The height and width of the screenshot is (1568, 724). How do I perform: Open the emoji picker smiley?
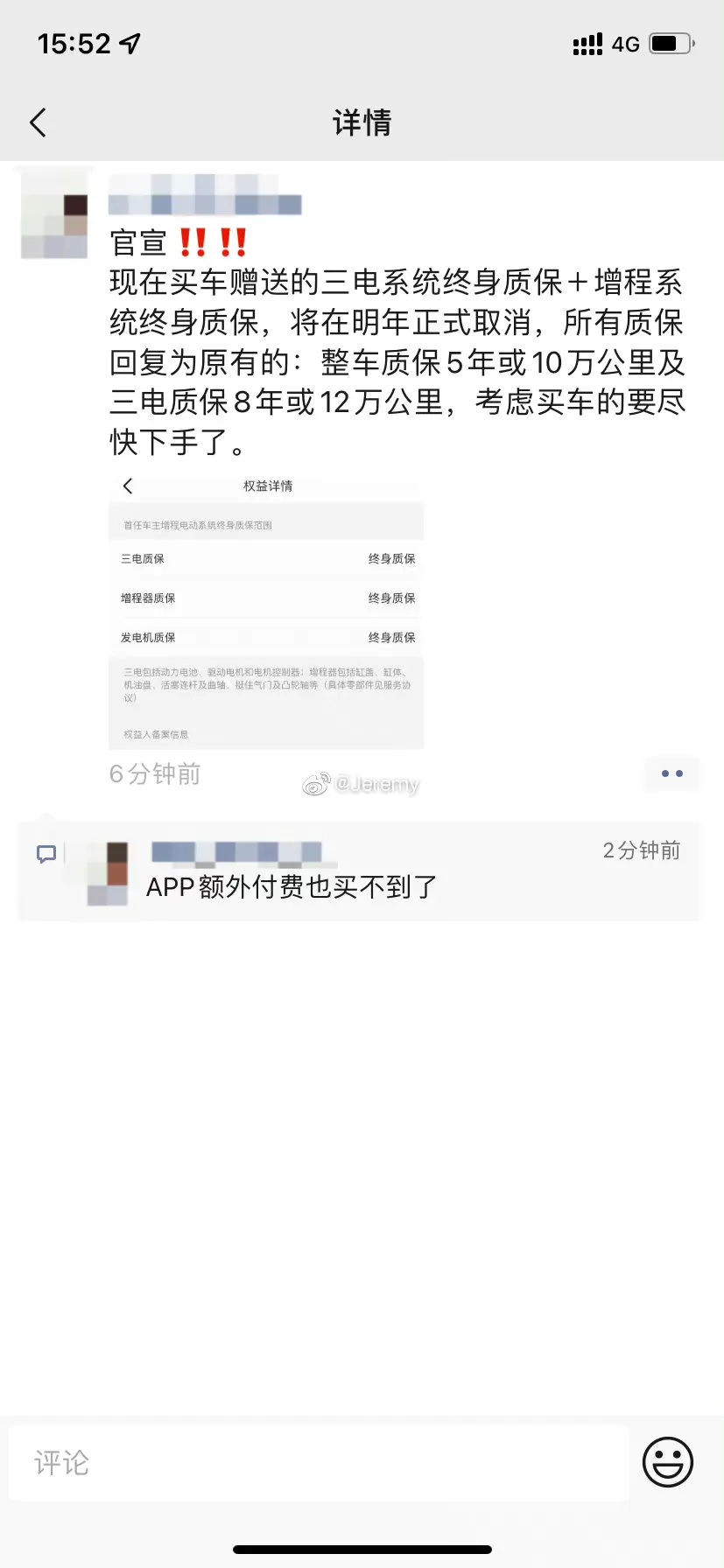pyautogui.click(x=667, y=1462)
